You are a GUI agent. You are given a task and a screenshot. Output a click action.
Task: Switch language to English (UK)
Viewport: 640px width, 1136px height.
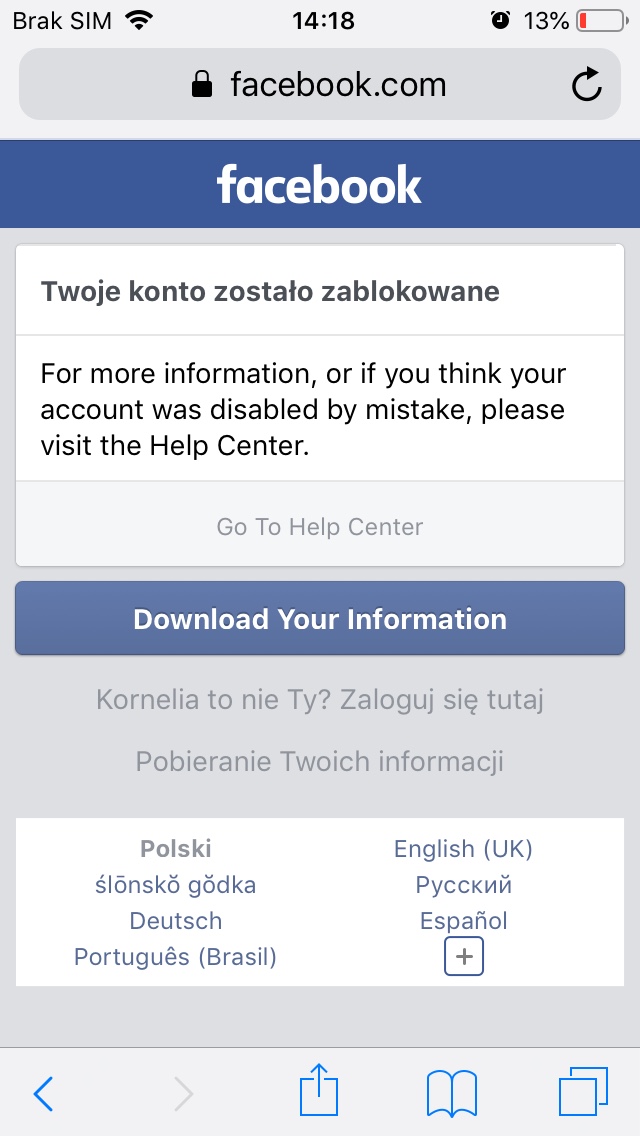[463, 849]
